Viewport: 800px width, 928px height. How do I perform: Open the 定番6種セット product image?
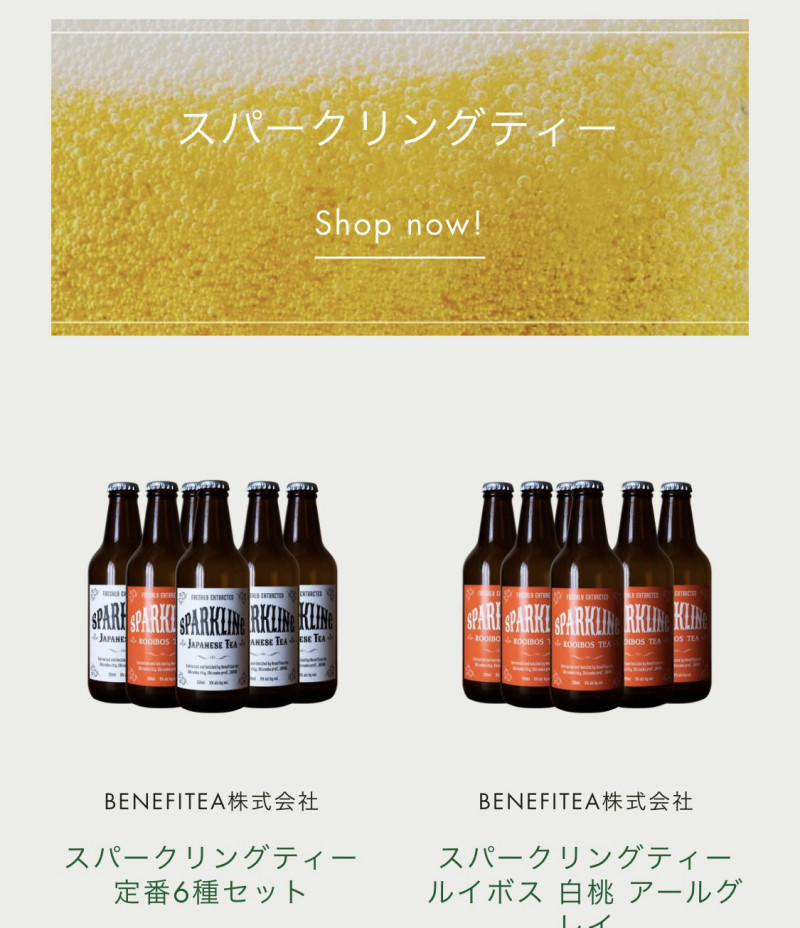tap(212, 596)
